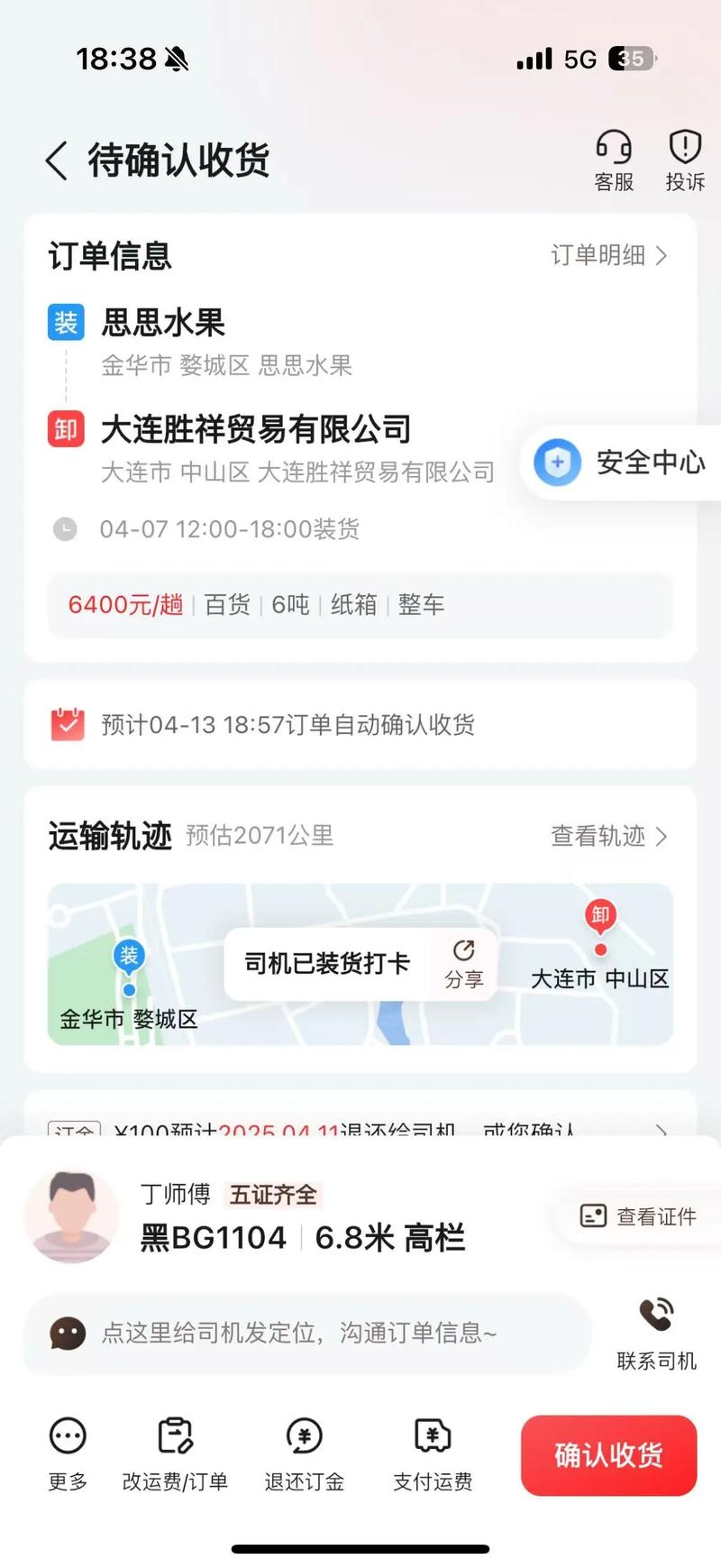Image resolution: width=721 pixels, height=1568 pixels.
Task: File a complaint using the 投诉 icon
Action: coord(683,159)
